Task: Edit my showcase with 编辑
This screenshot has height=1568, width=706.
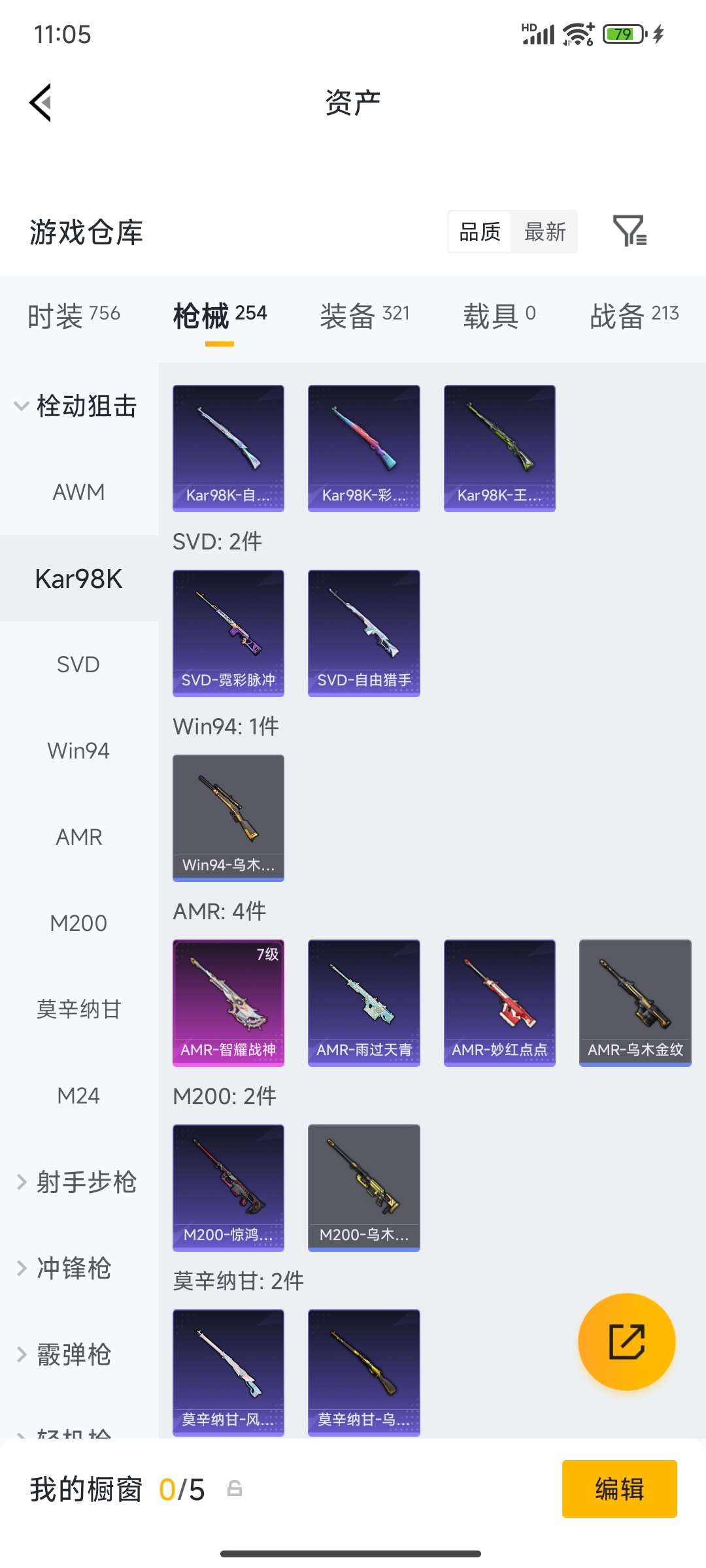Action: click(619, 1489)
